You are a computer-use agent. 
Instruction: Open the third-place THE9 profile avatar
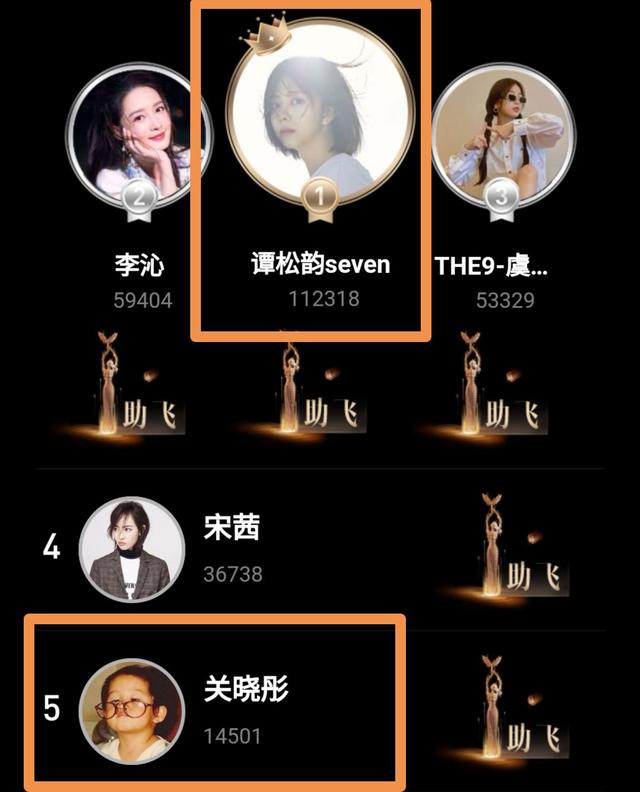(501, 140)
